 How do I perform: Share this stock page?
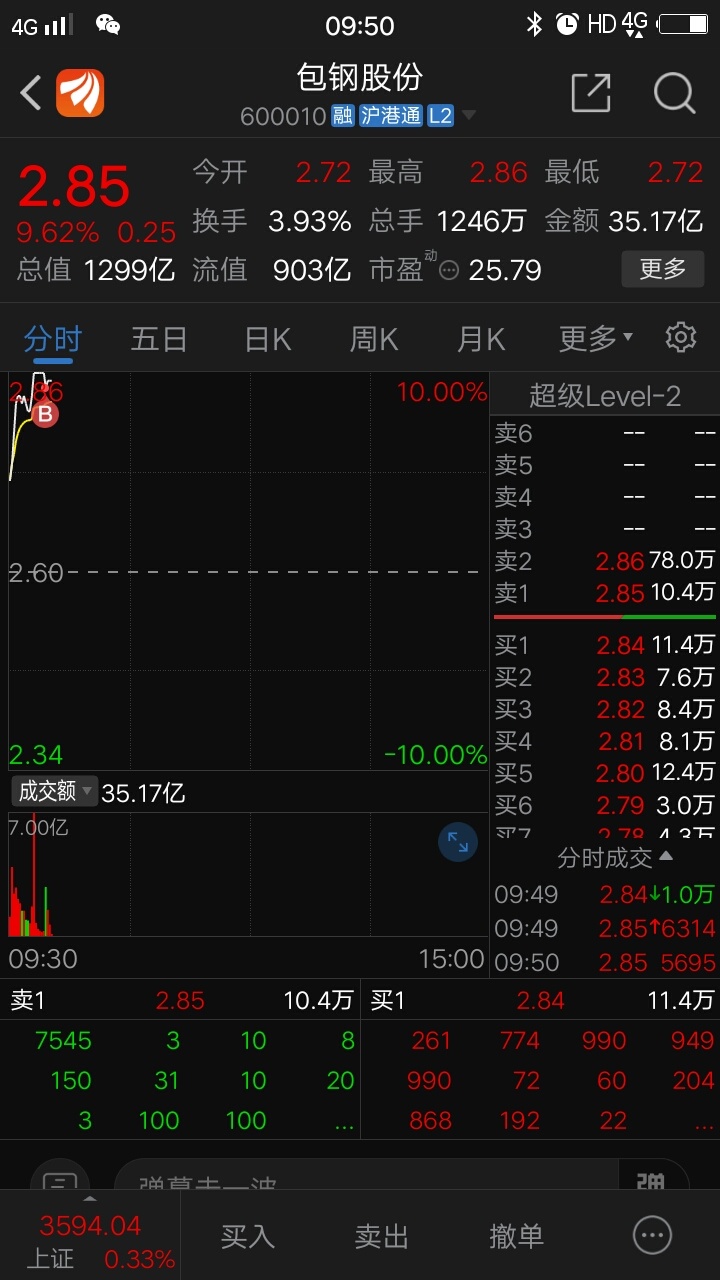[x=591, y=92]
